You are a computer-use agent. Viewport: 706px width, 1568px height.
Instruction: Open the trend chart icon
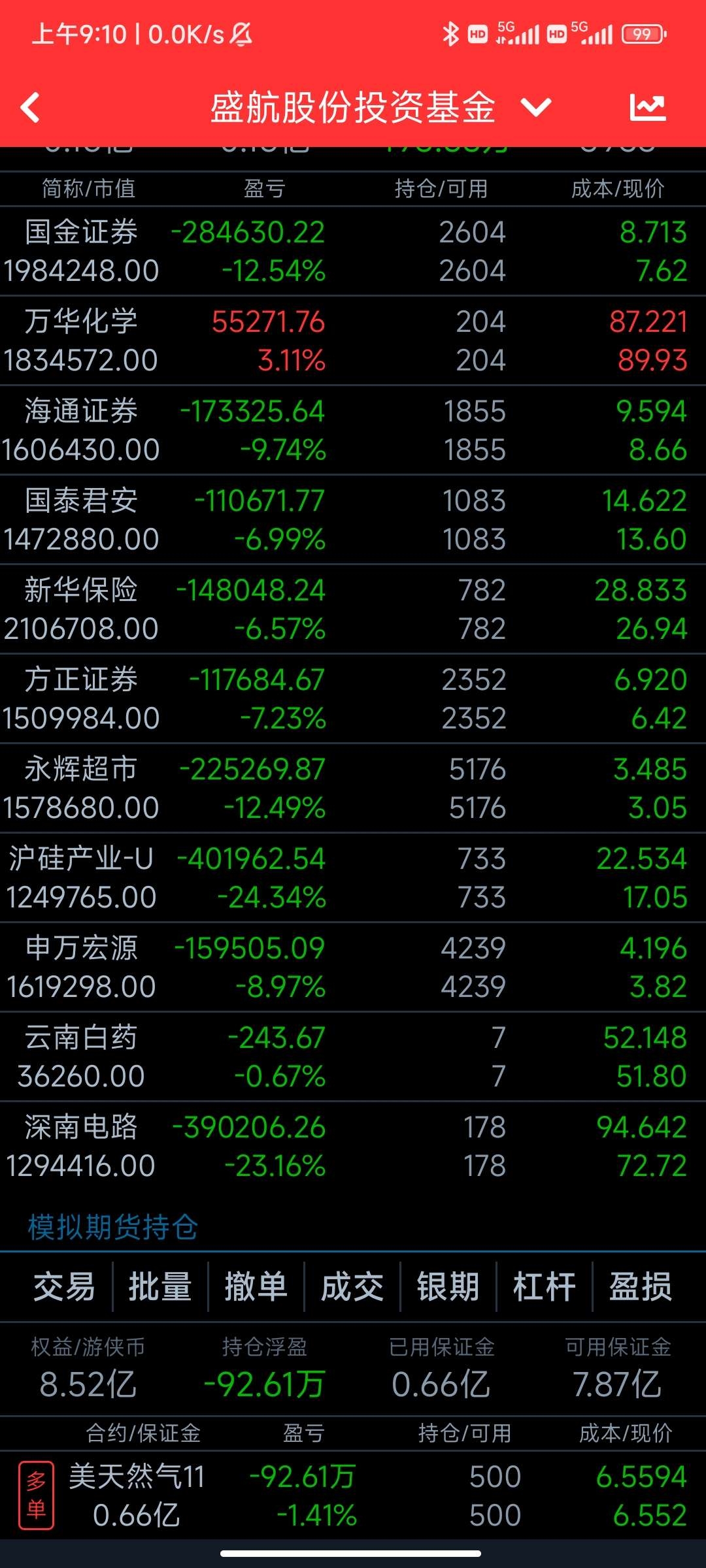tap(647, 107)
